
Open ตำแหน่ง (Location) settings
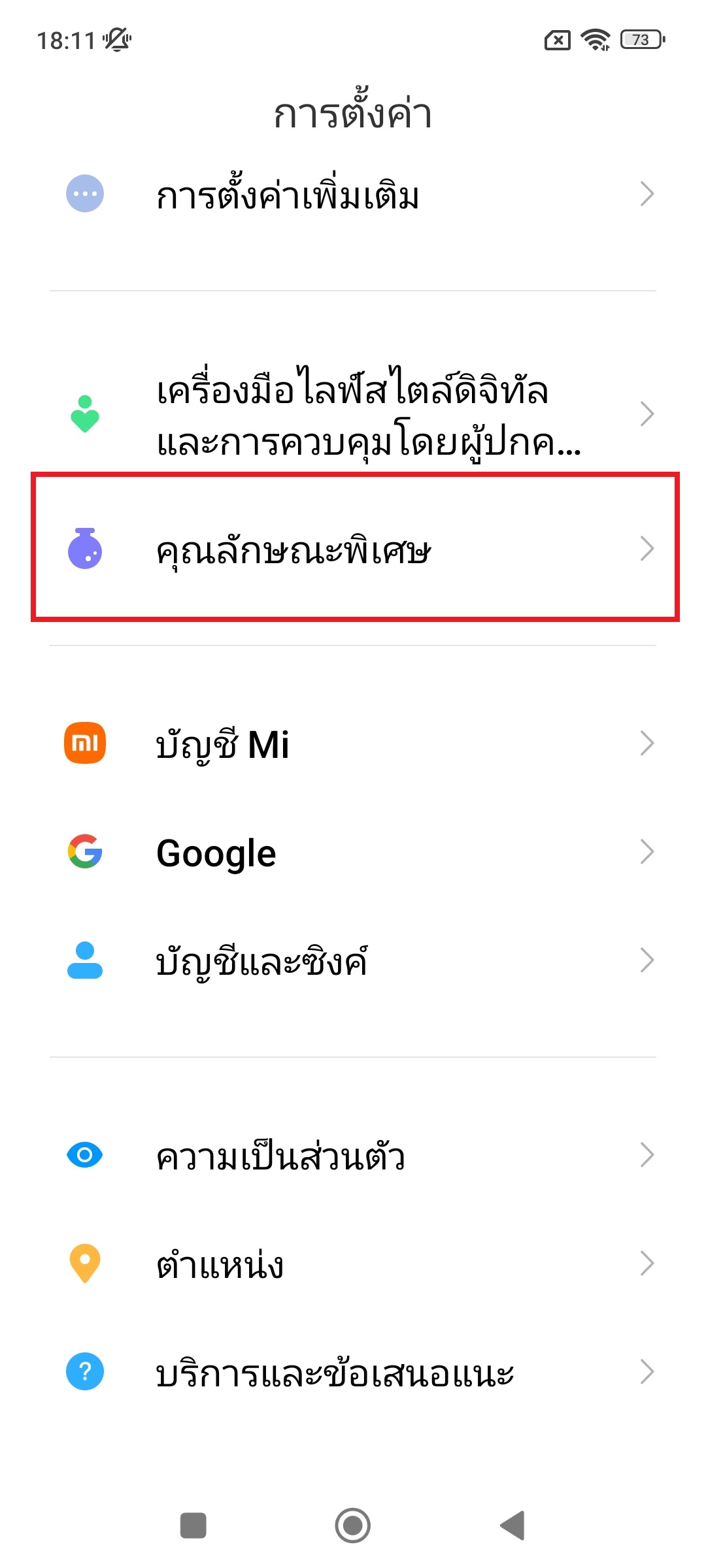tap(353, 1264)
